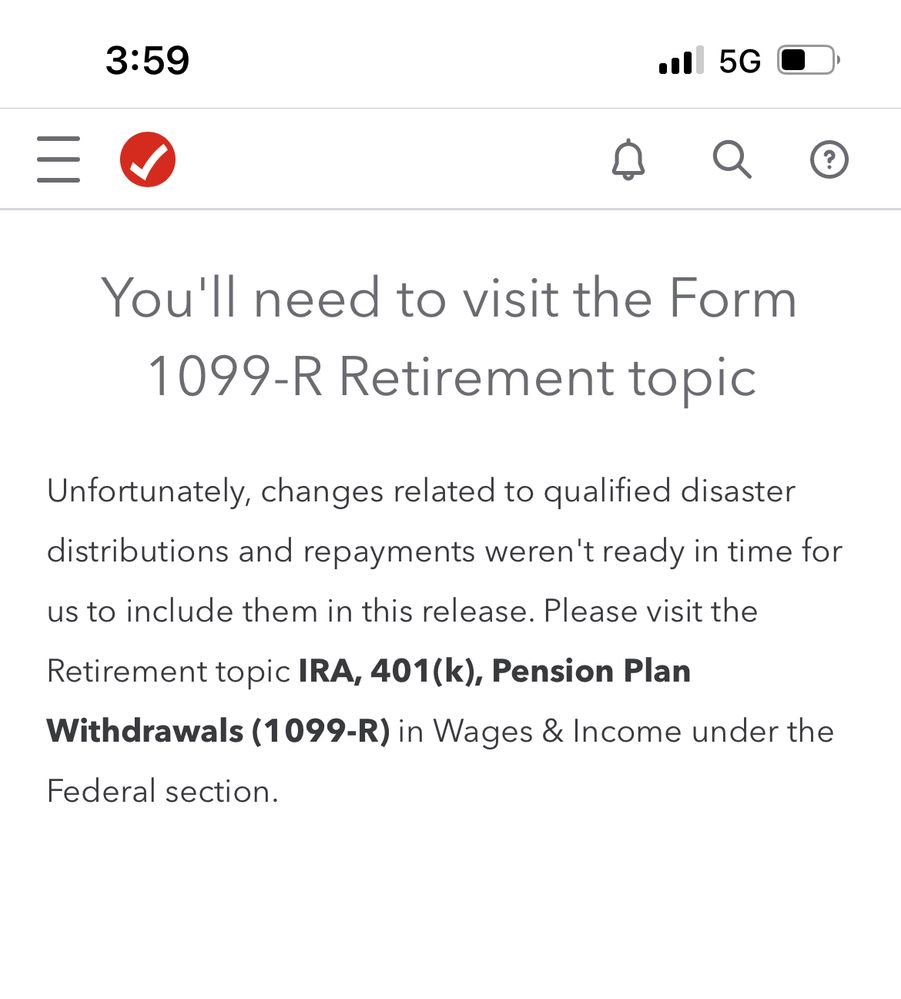
Task: Open the notifications bell
Action: click(628, 160)
